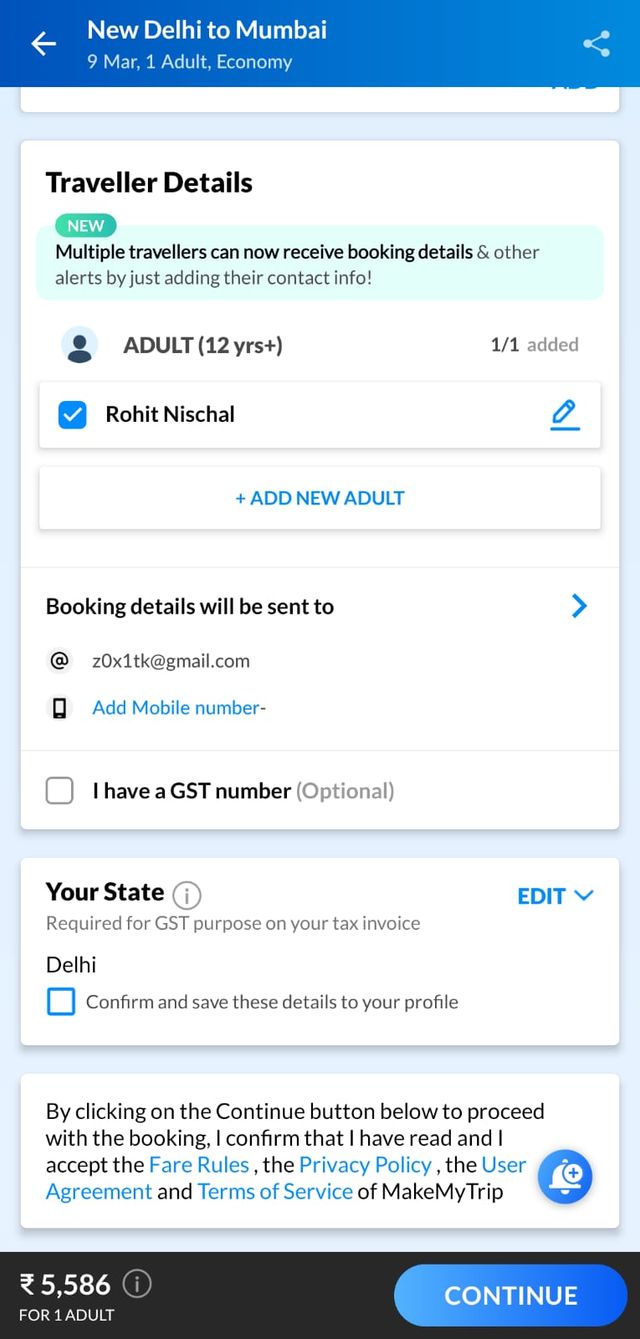Tick Confirm and save details to profile

click(x=61, y=1001)
